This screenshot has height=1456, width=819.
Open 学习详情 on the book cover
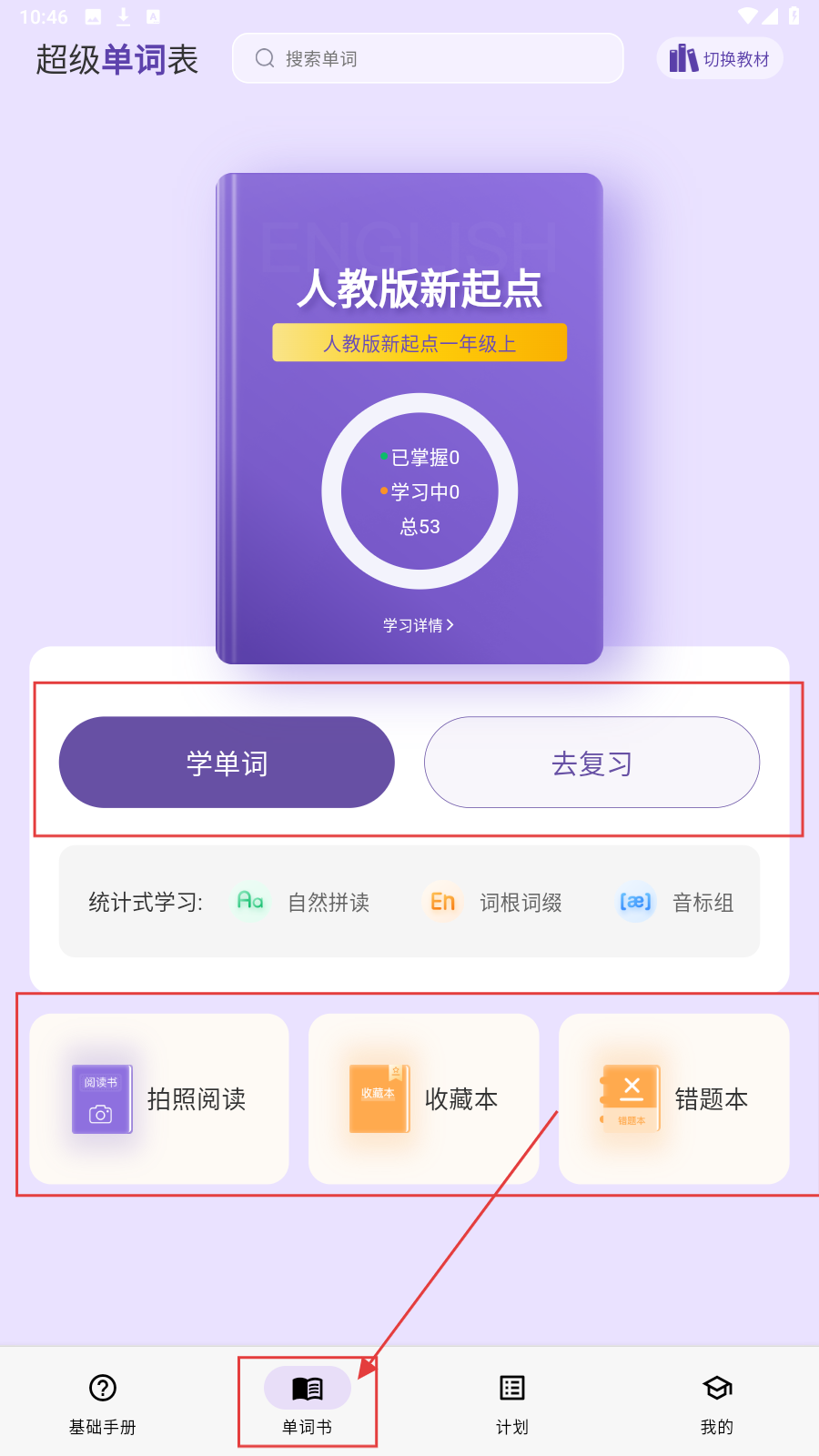pos(418,625)
